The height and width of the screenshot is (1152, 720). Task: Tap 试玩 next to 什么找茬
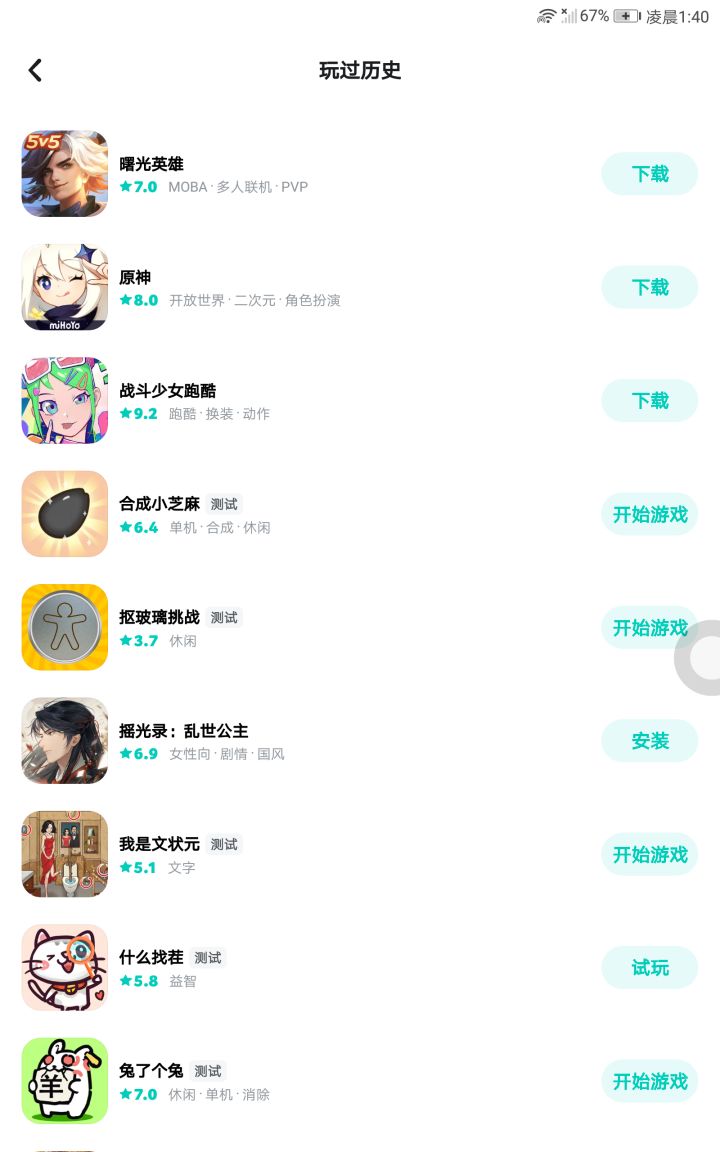[650, 967]
